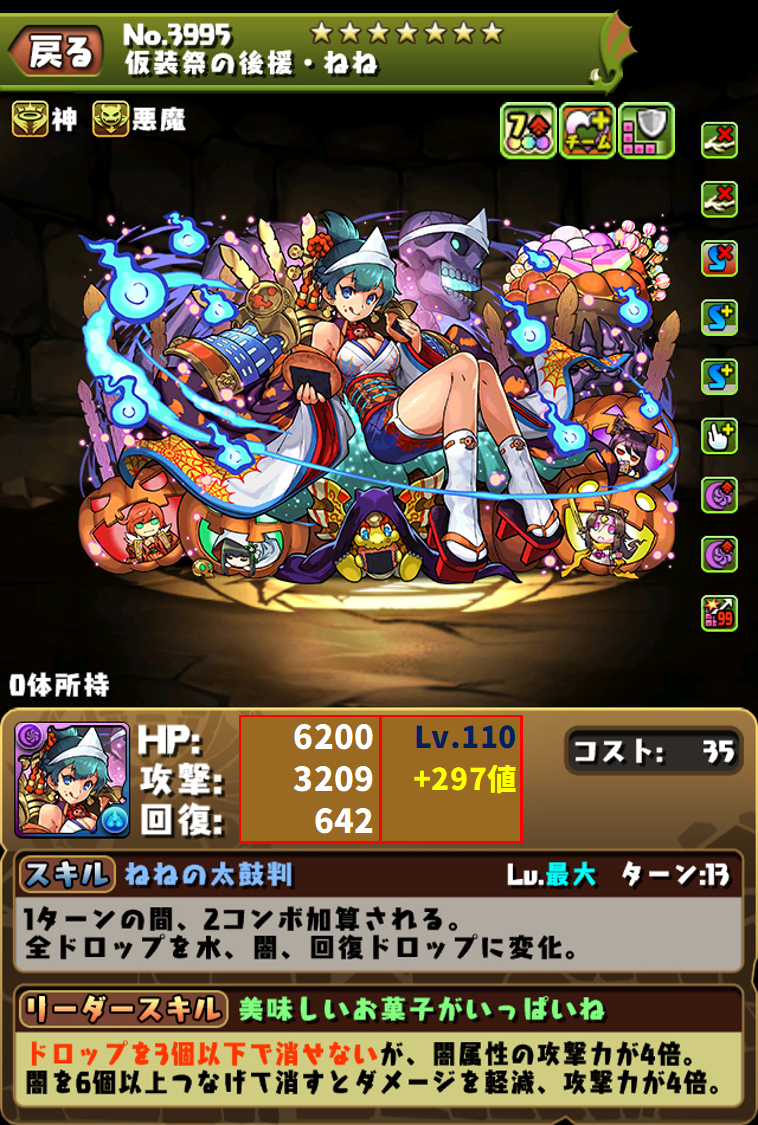Tap the finger extend-time awakening icon

coord(719,436)
